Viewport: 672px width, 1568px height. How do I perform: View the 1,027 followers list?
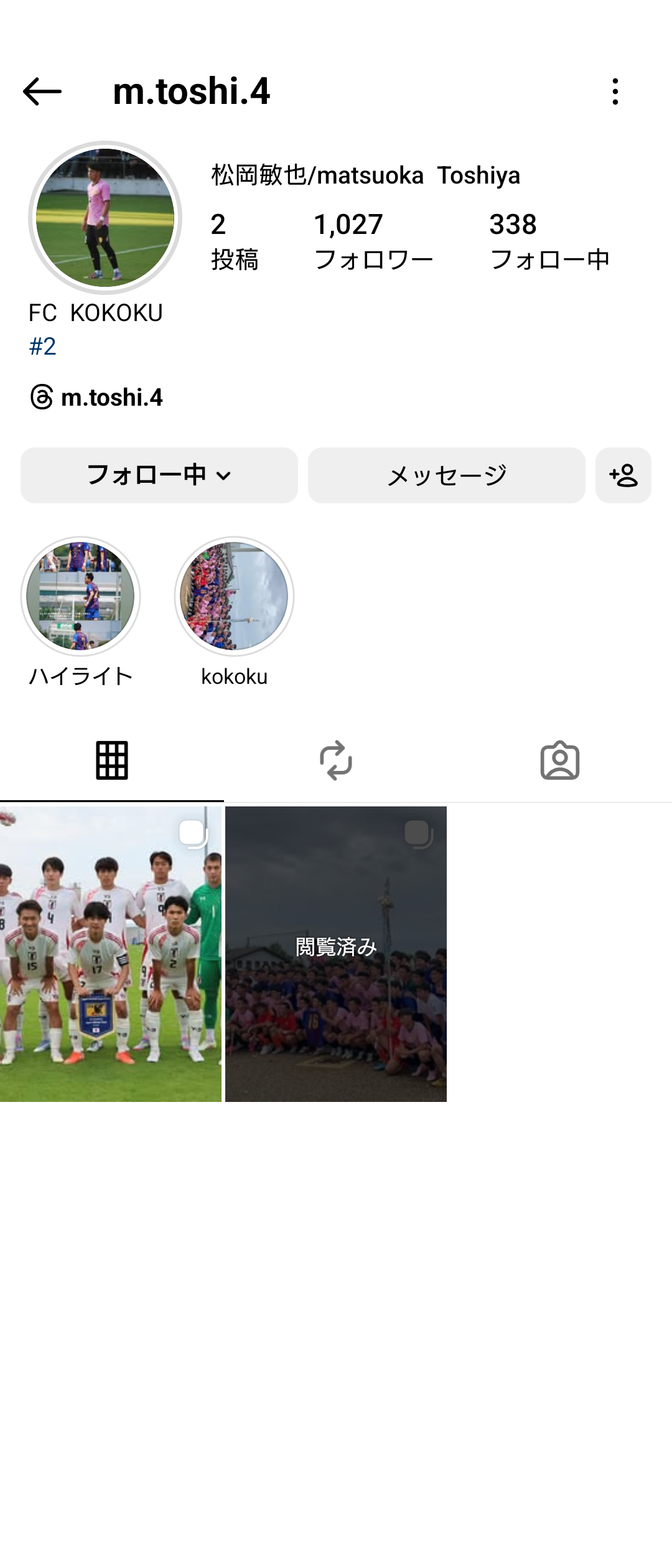click(x=373, y=241)
